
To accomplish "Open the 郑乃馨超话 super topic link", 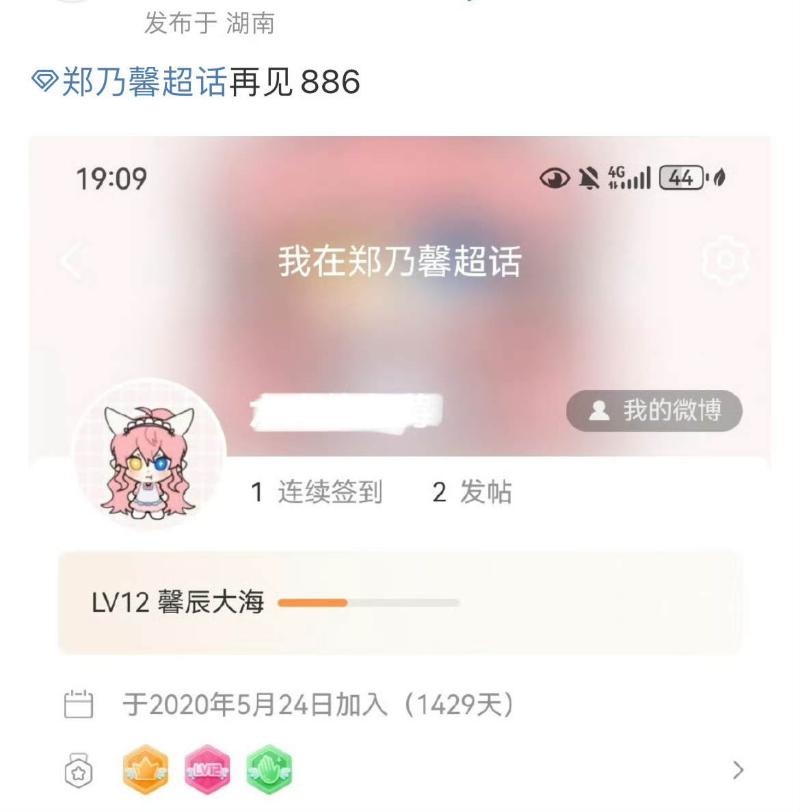I will (144, 83).
